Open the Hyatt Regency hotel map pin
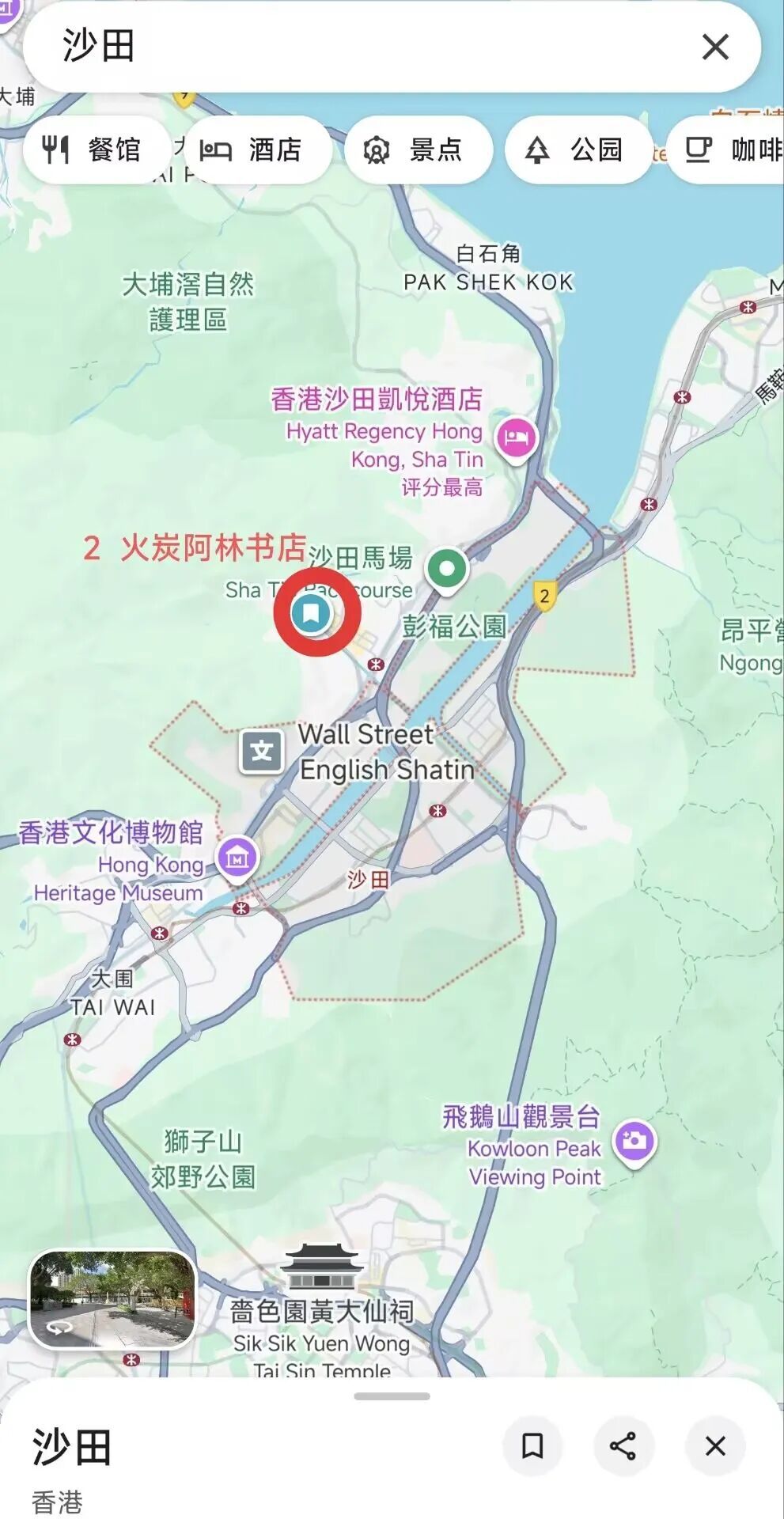The height and width of the screenshot is (1519, 784). tap(516, 438)
